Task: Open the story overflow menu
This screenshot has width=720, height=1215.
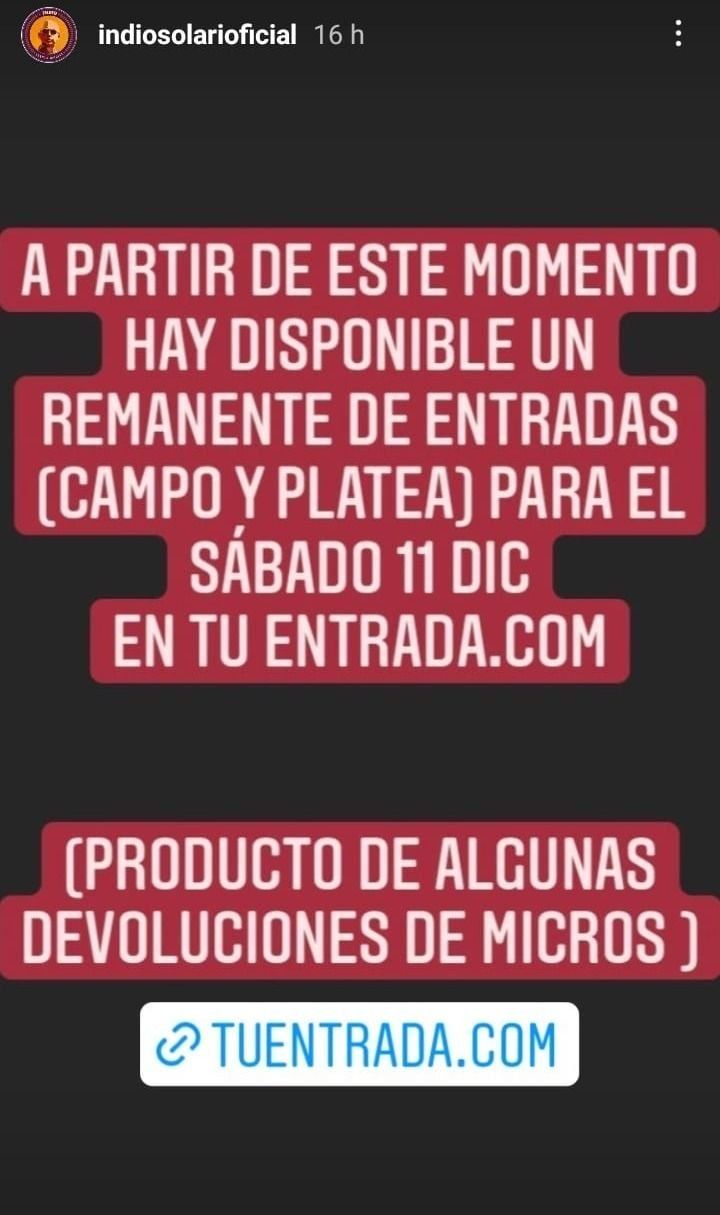Action: pyautogui.click(x=678, y=35)
